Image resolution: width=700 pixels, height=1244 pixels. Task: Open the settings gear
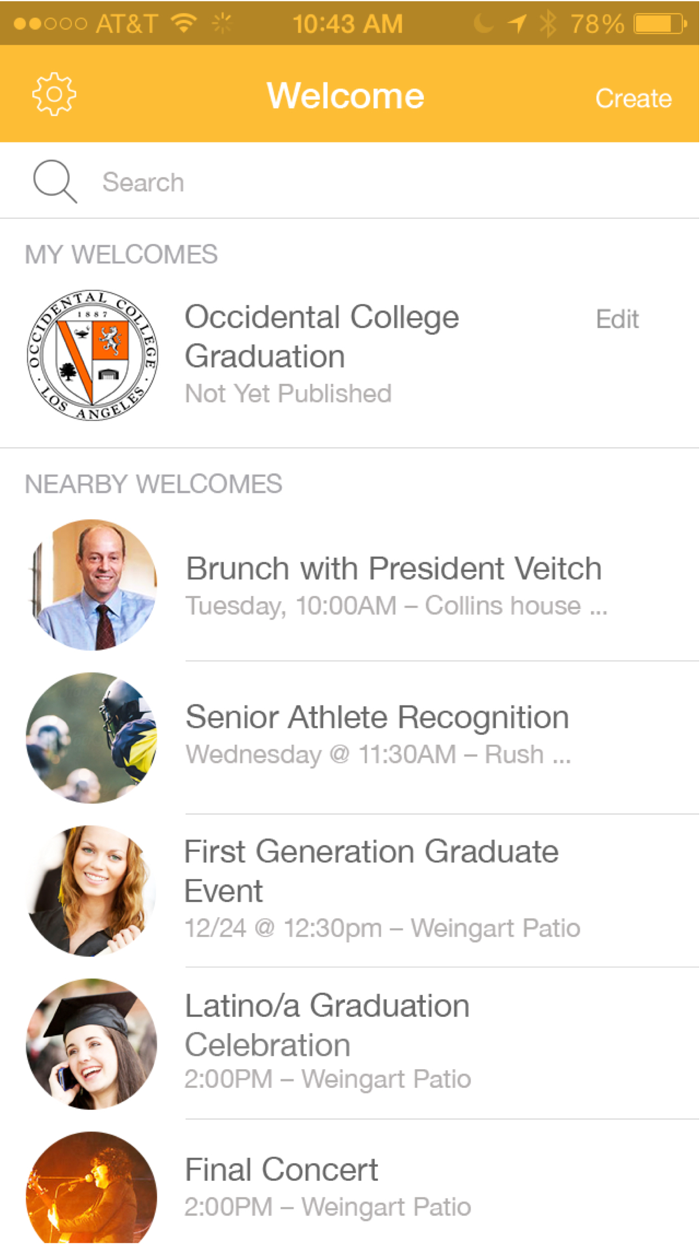click(54, 94)
